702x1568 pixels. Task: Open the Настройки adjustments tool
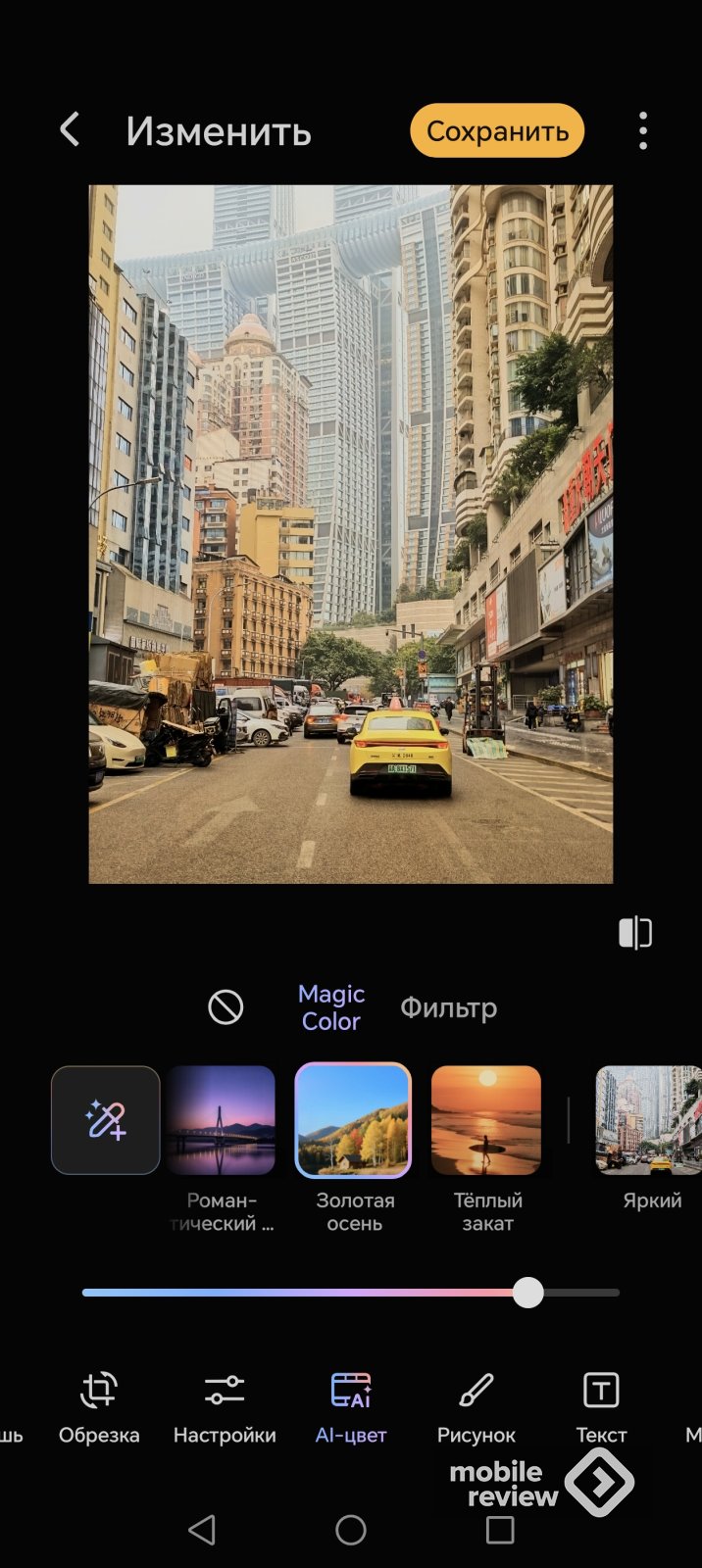click(225, 1407)
